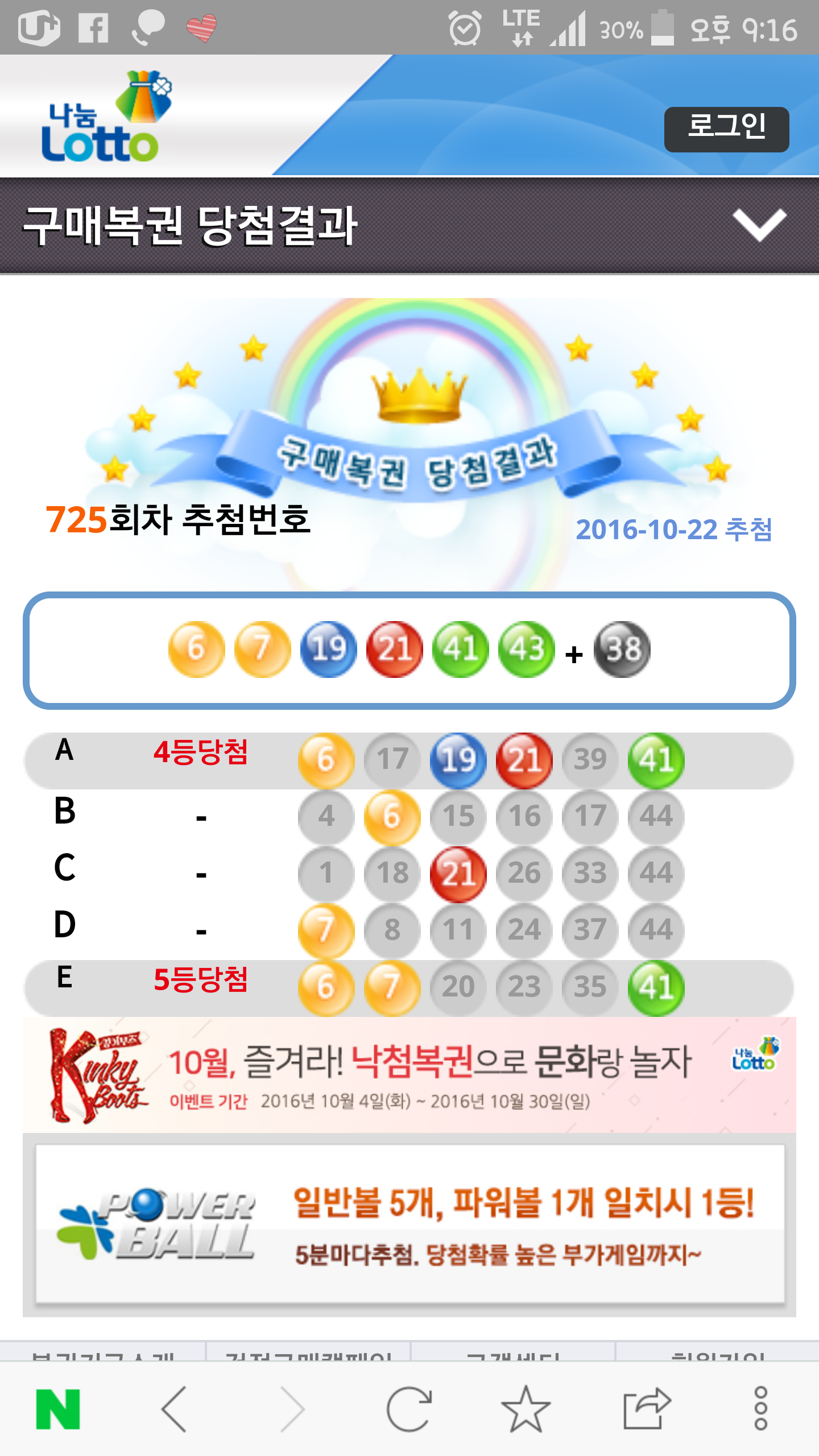Bookmark this page with the star icon
819x1456 pixels.
point(526,1409)
